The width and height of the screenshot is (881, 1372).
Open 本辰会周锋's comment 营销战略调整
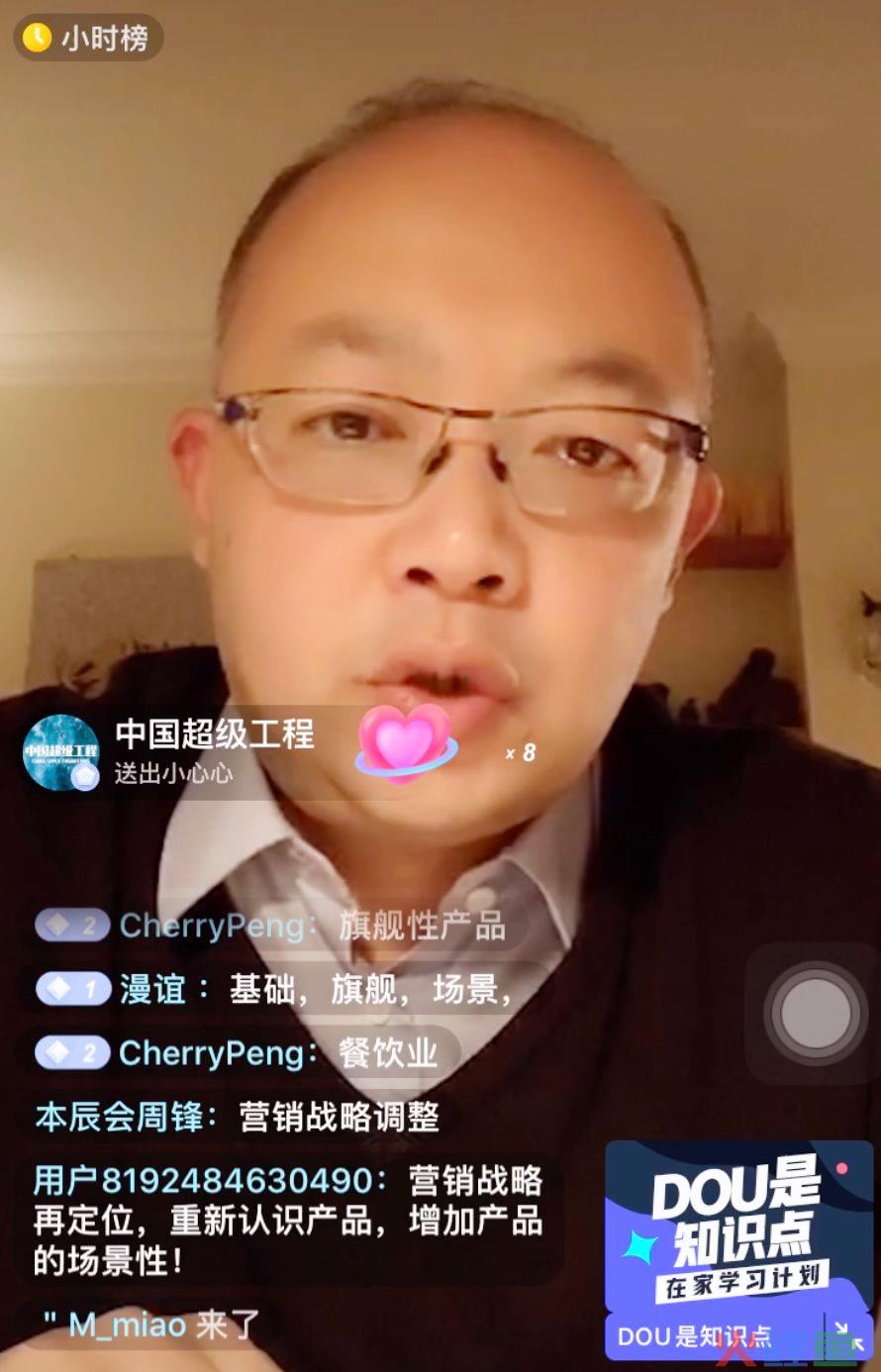pyautogui.click(x=238, y=1118)
